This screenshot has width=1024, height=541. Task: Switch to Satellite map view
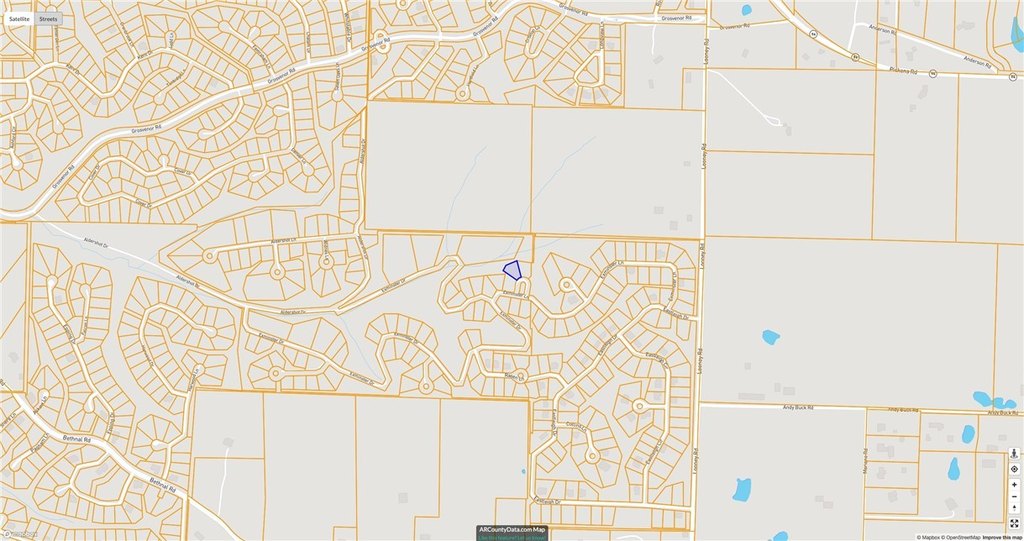[19, 19]
